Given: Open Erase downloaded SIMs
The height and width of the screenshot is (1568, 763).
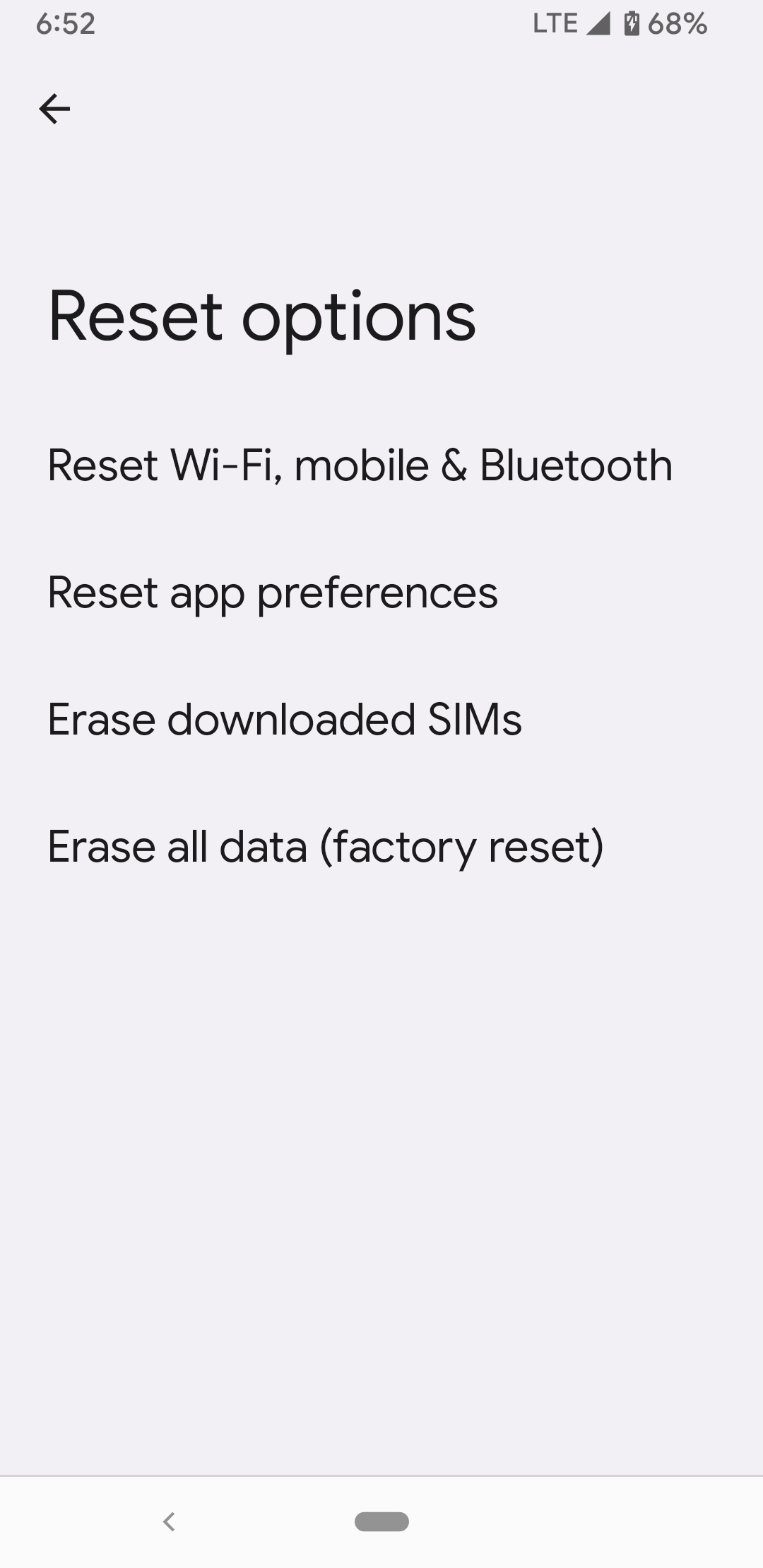Looking at the screenshot, I should pos(285,720).
